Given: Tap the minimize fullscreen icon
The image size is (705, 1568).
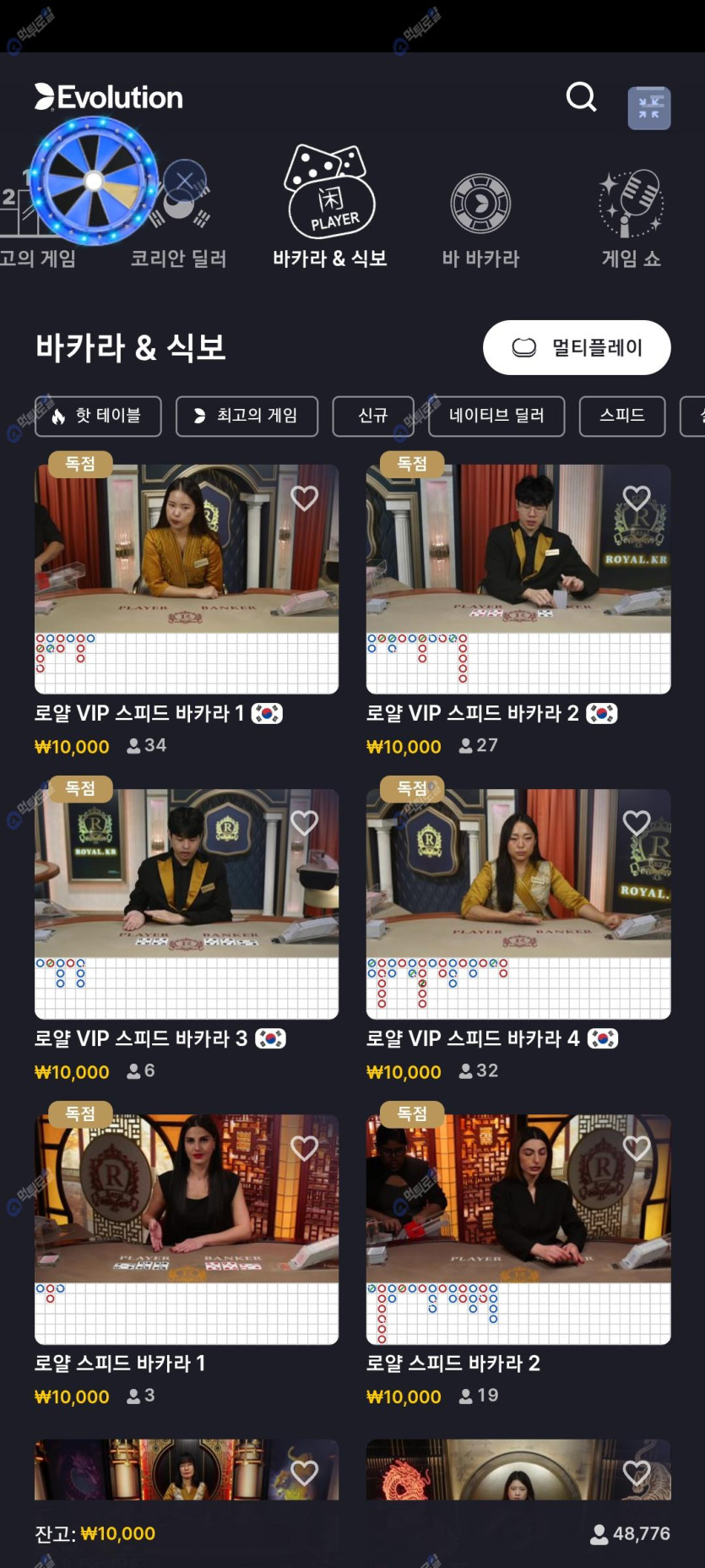Looking at the screenshot, I should pyautogui.click(x=648, y=108).
